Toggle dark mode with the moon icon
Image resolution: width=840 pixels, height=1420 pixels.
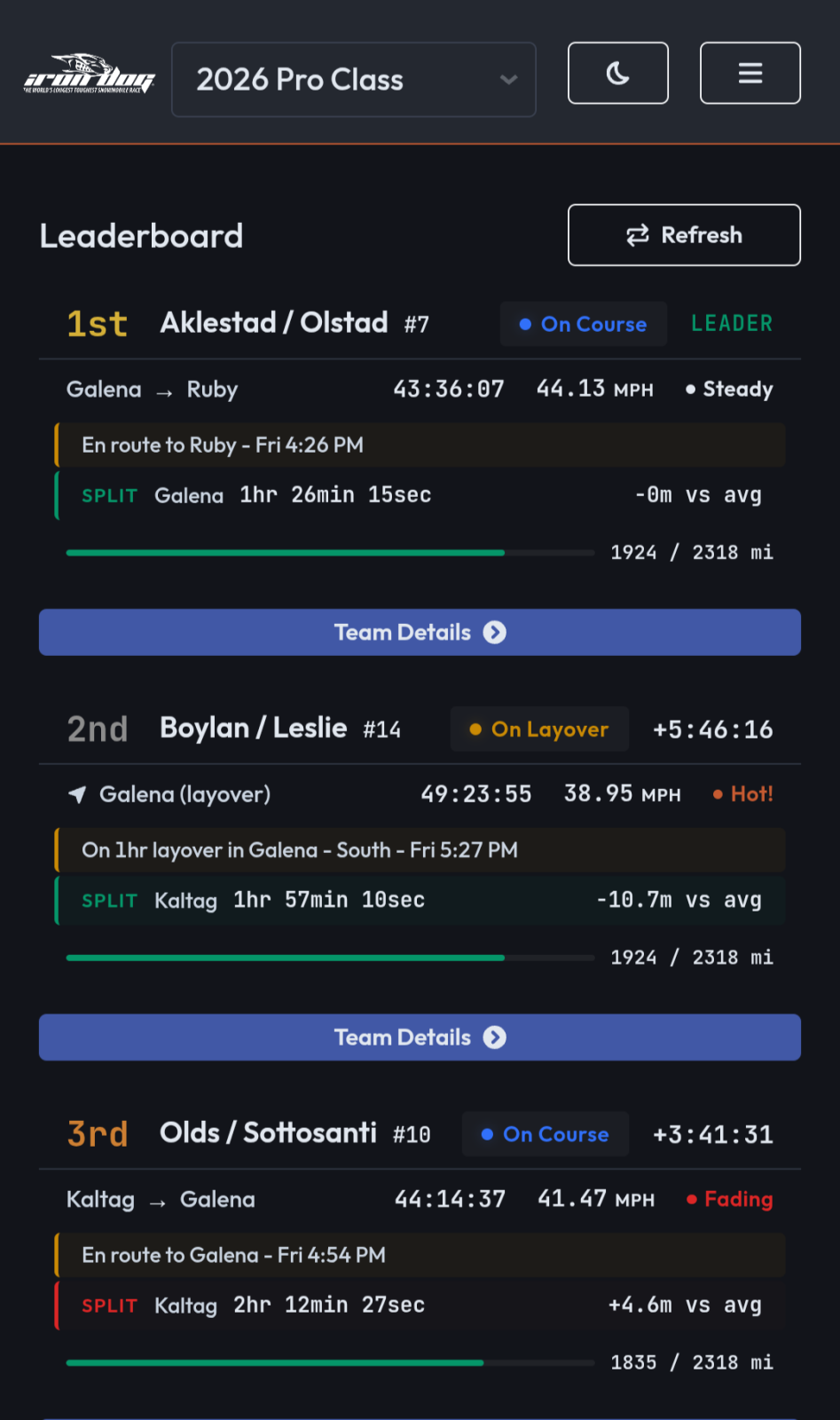pos(617,74)
